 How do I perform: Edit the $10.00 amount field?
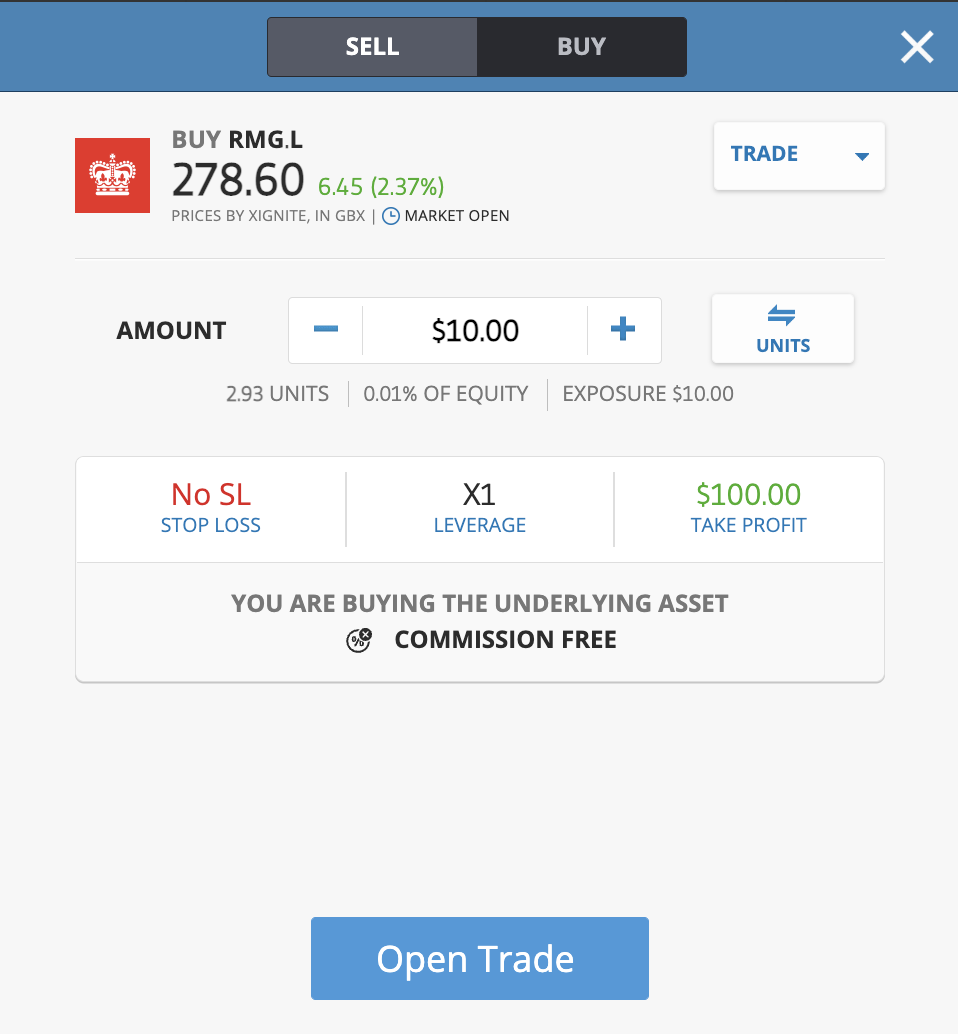tap(475, 330)
